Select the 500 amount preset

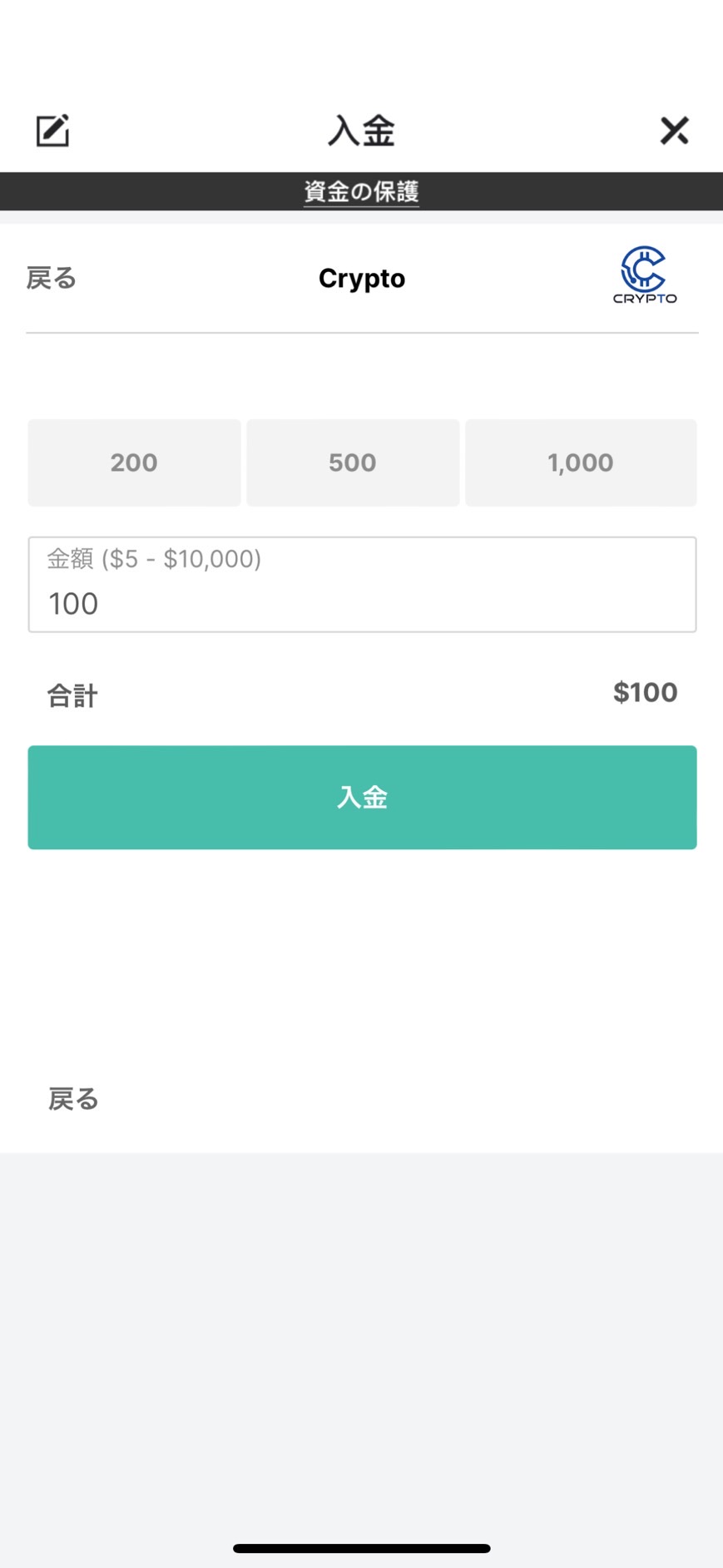coord(353,462)
